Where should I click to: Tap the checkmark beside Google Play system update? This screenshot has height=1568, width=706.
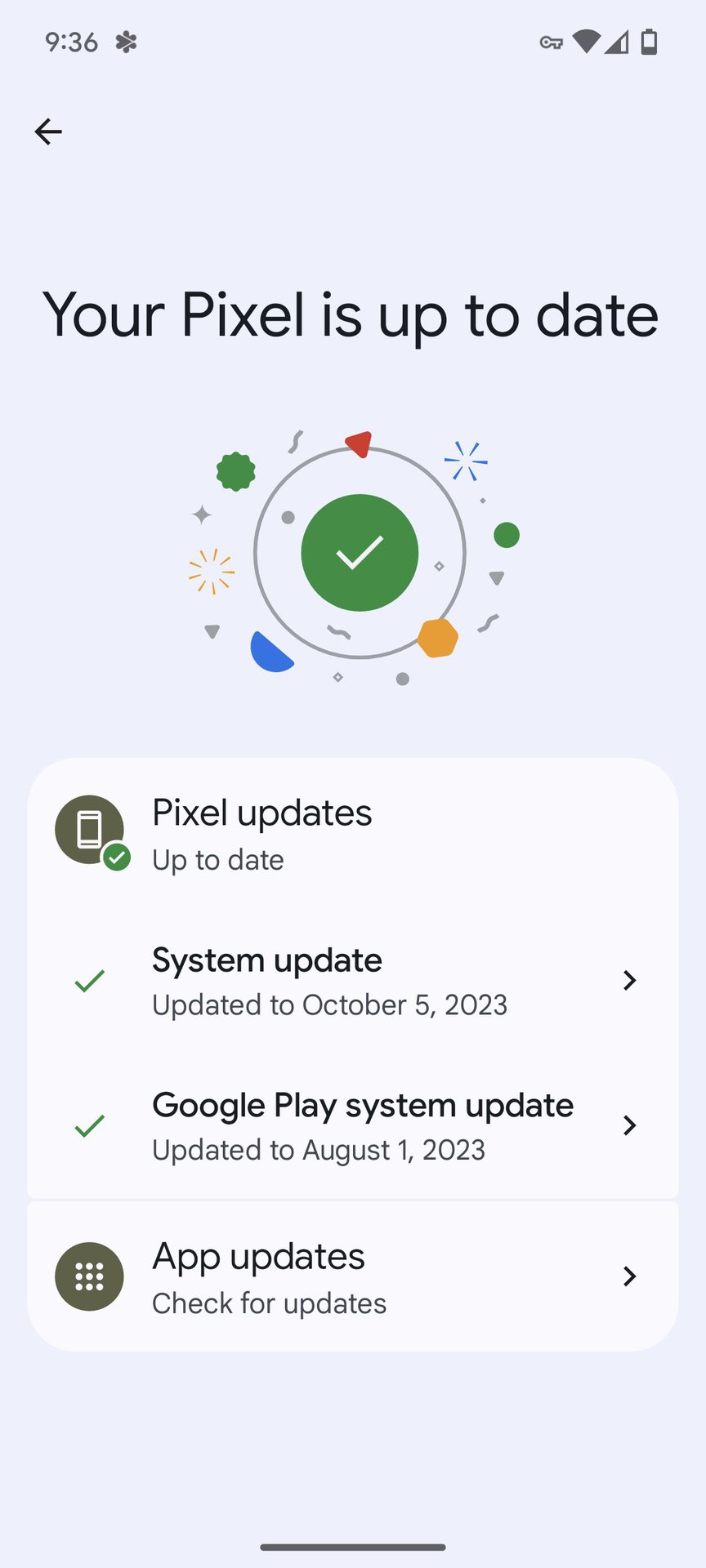point(90,1125)
